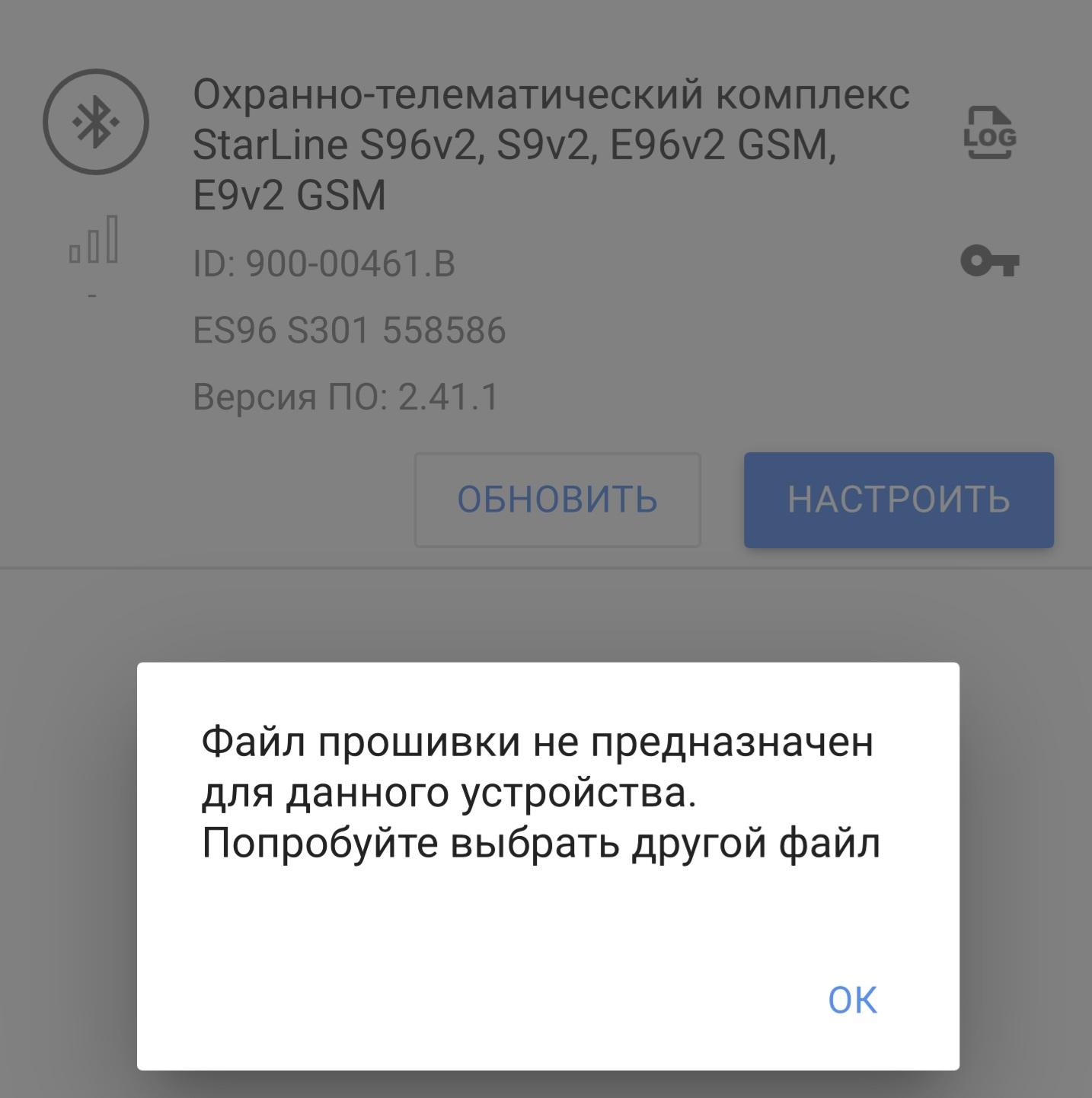Screen dimensions: 1092x1098
Task: Open device settings via НАСТРОИТЬ
Action: pos(899,500)
